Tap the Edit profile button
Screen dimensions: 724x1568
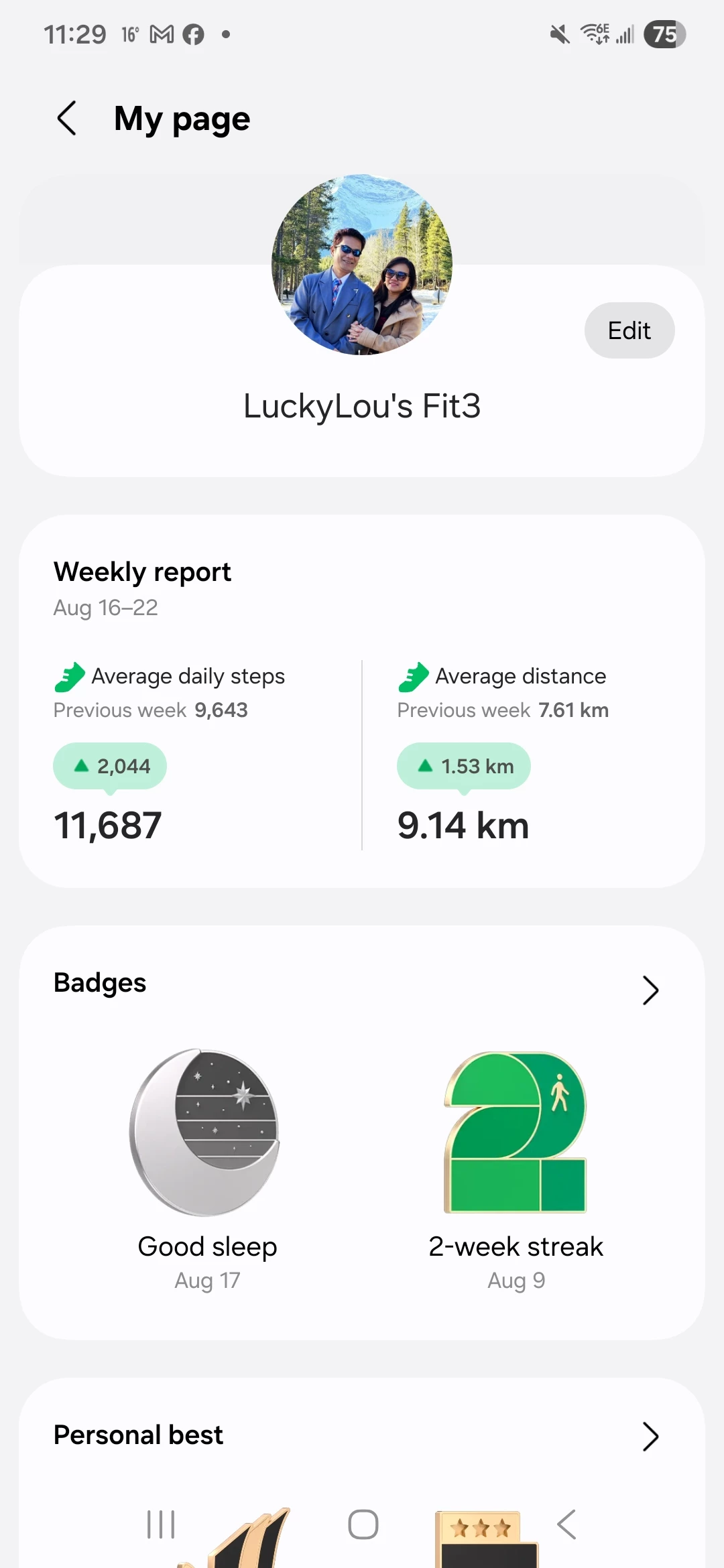click(629, 330)
